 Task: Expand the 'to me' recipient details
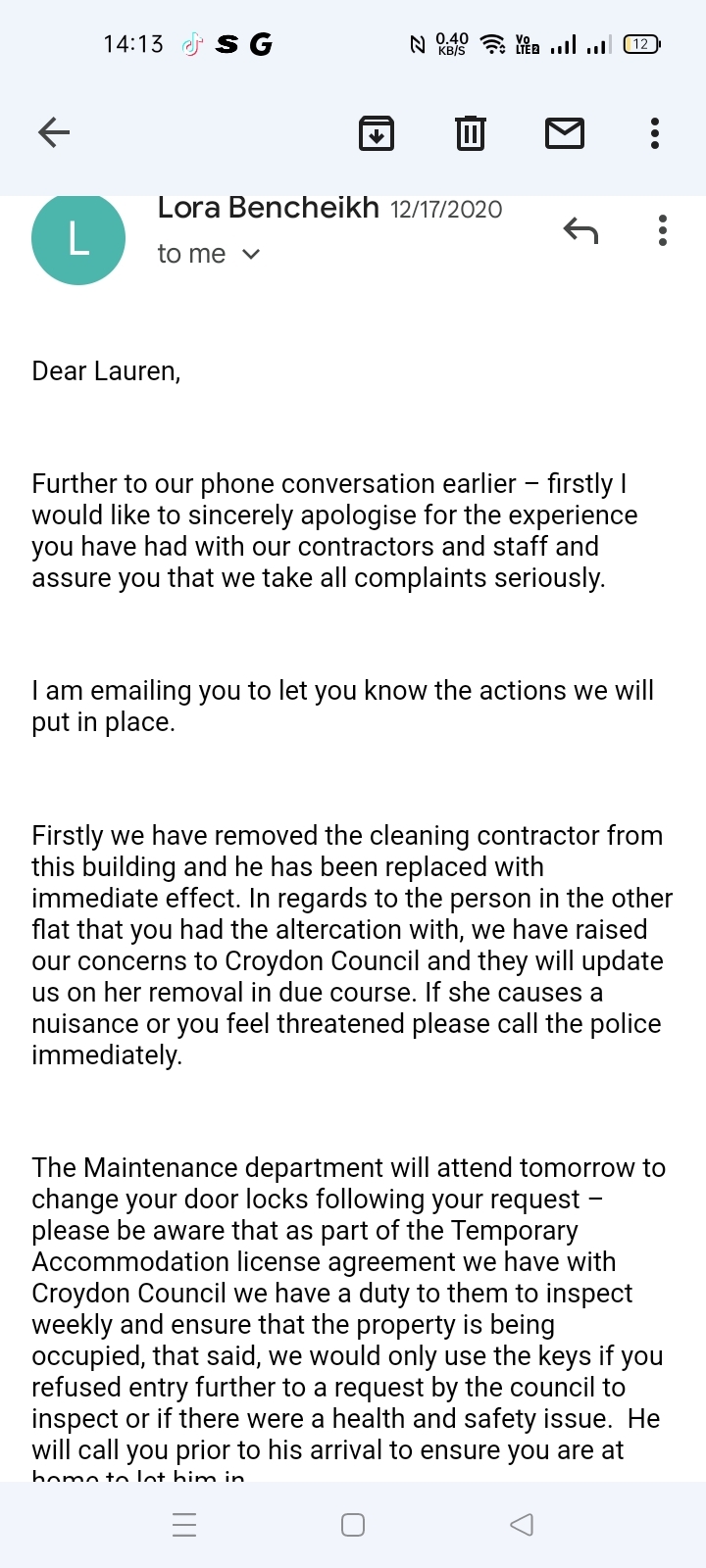pos(251,255)
